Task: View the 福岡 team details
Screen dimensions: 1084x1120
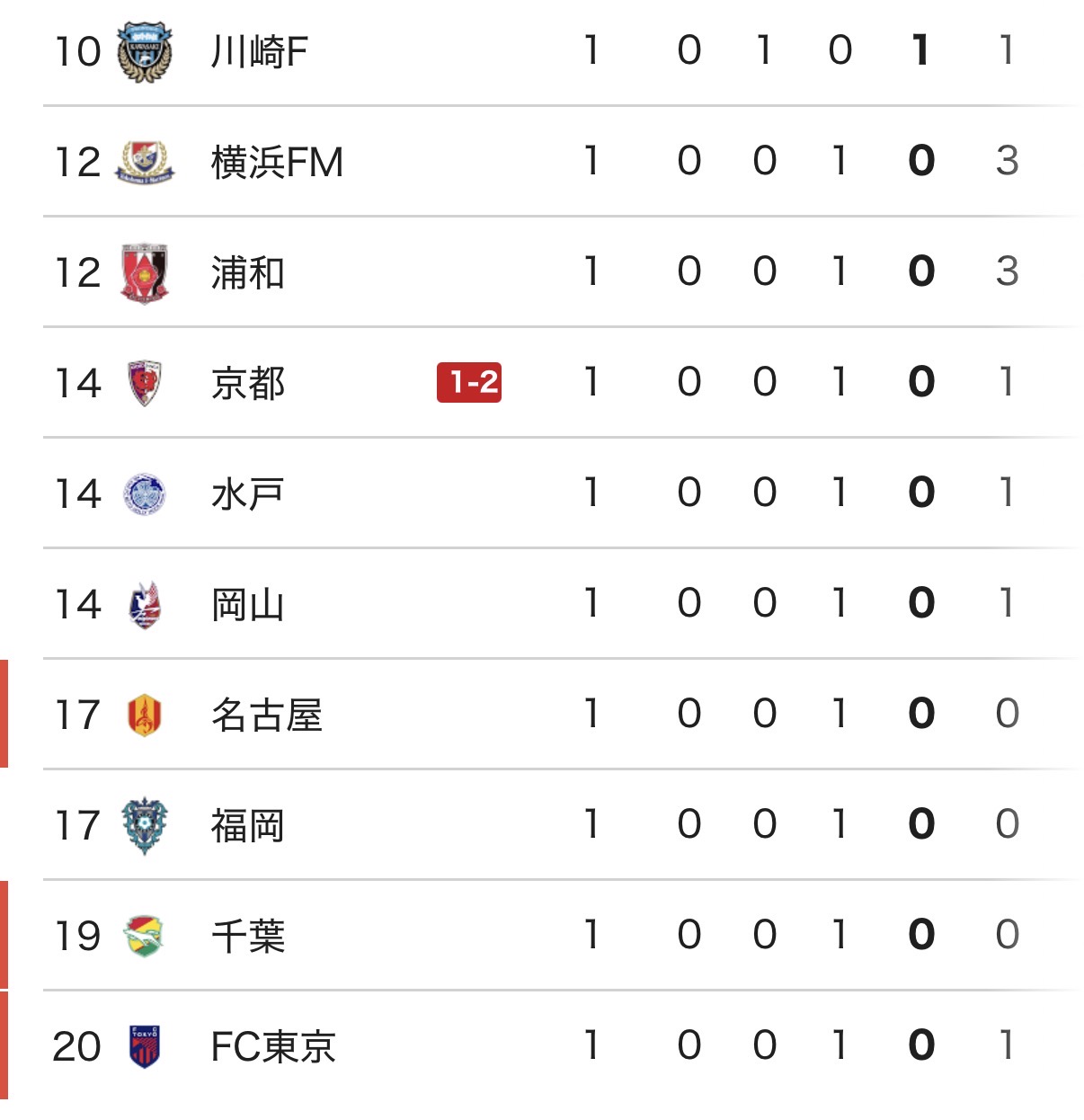Action: click(542, 825)
